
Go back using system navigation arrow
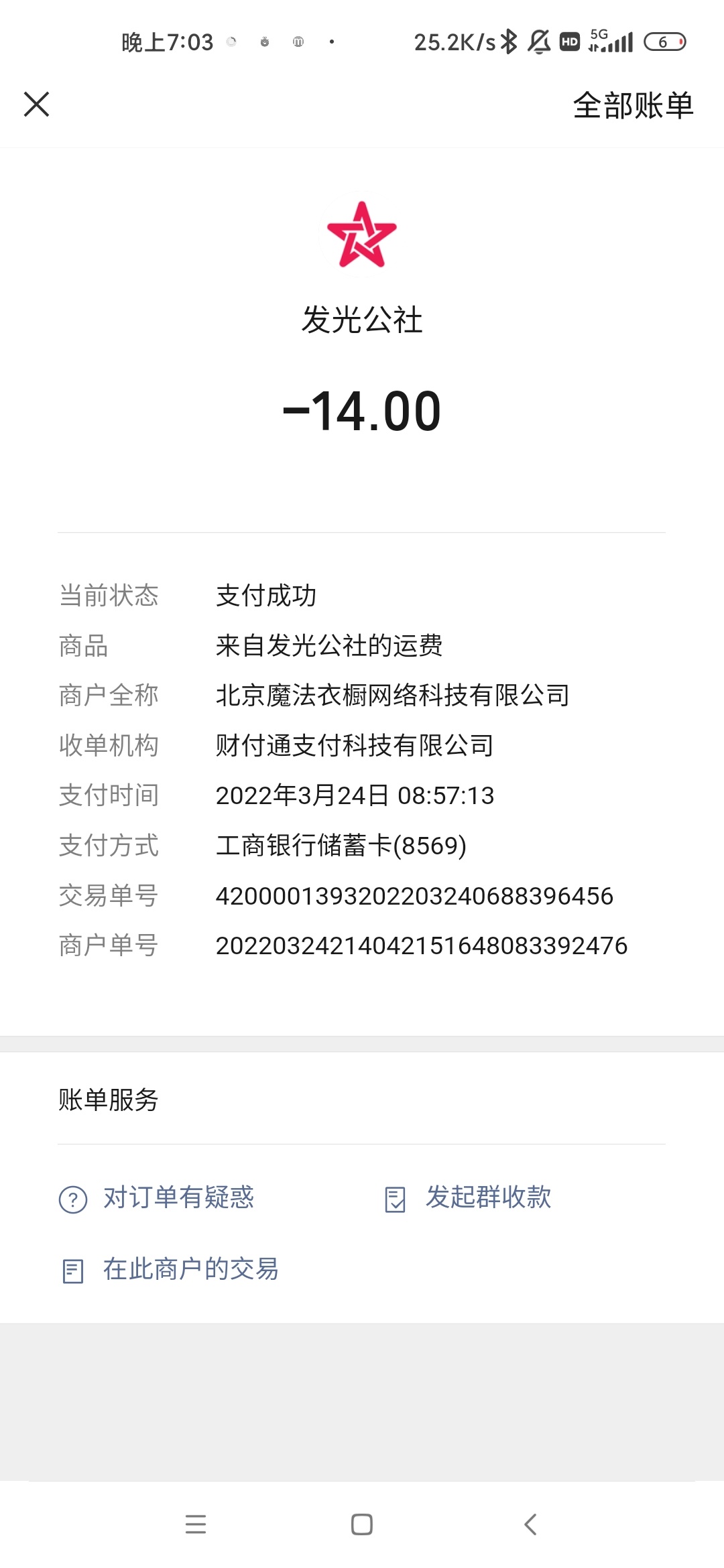click(x=530, y=1524)
